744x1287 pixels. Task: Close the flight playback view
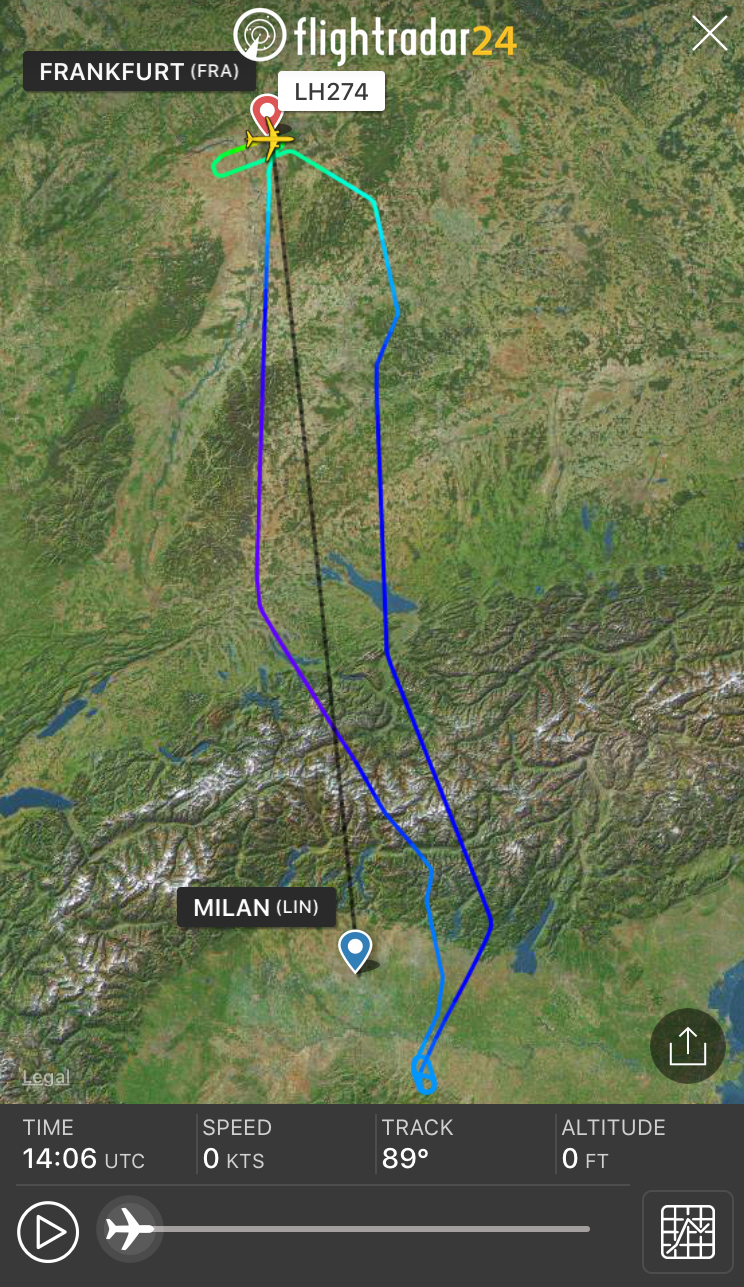[x=710, y=34]
